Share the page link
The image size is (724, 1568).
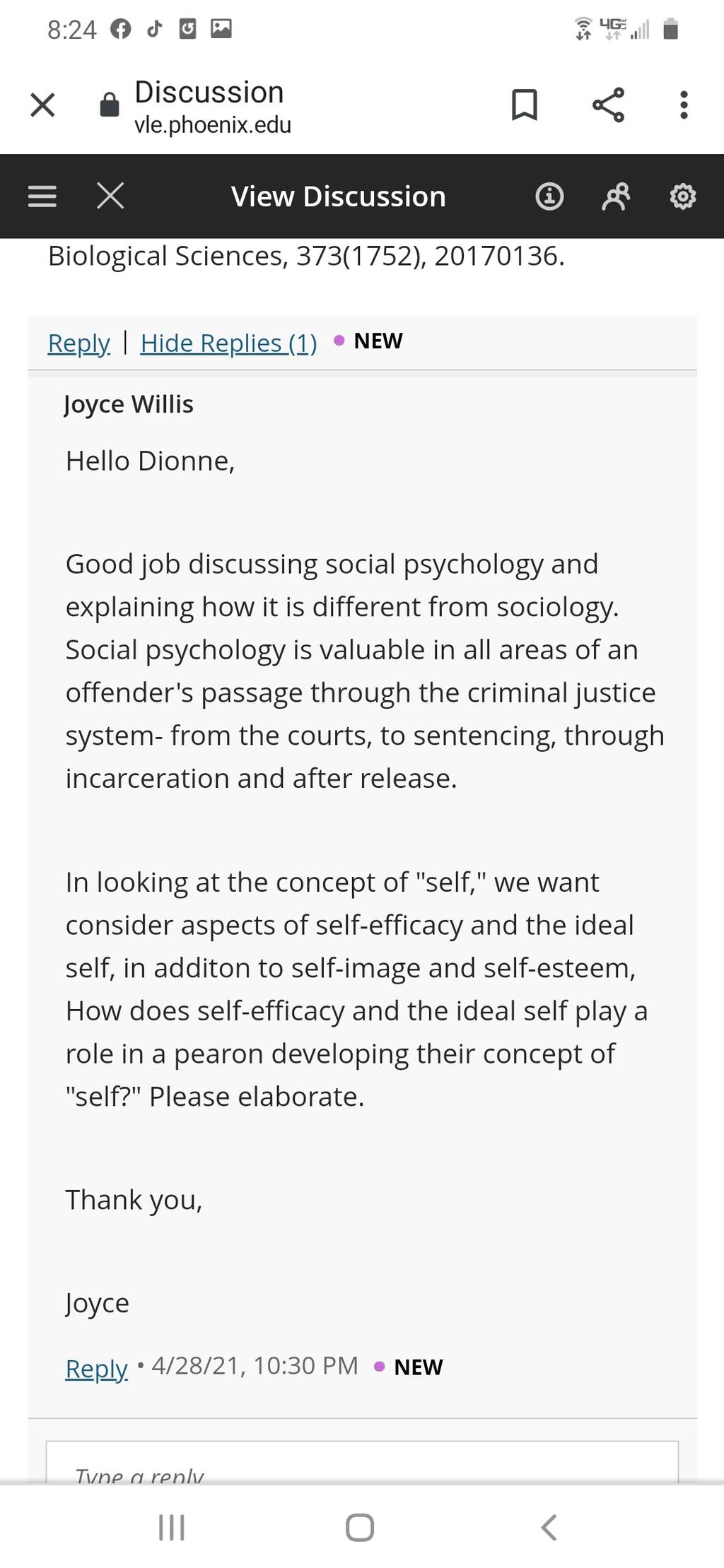pos(608,105)
